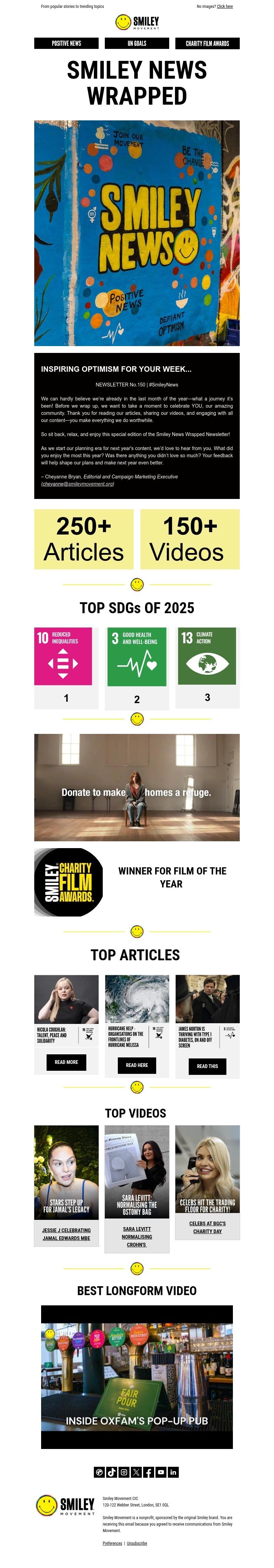Viewport: 274px width, 1568px height.
Task: Open the Celebs at BGC's Charity Day link
Action: [x=207, y=1227]
